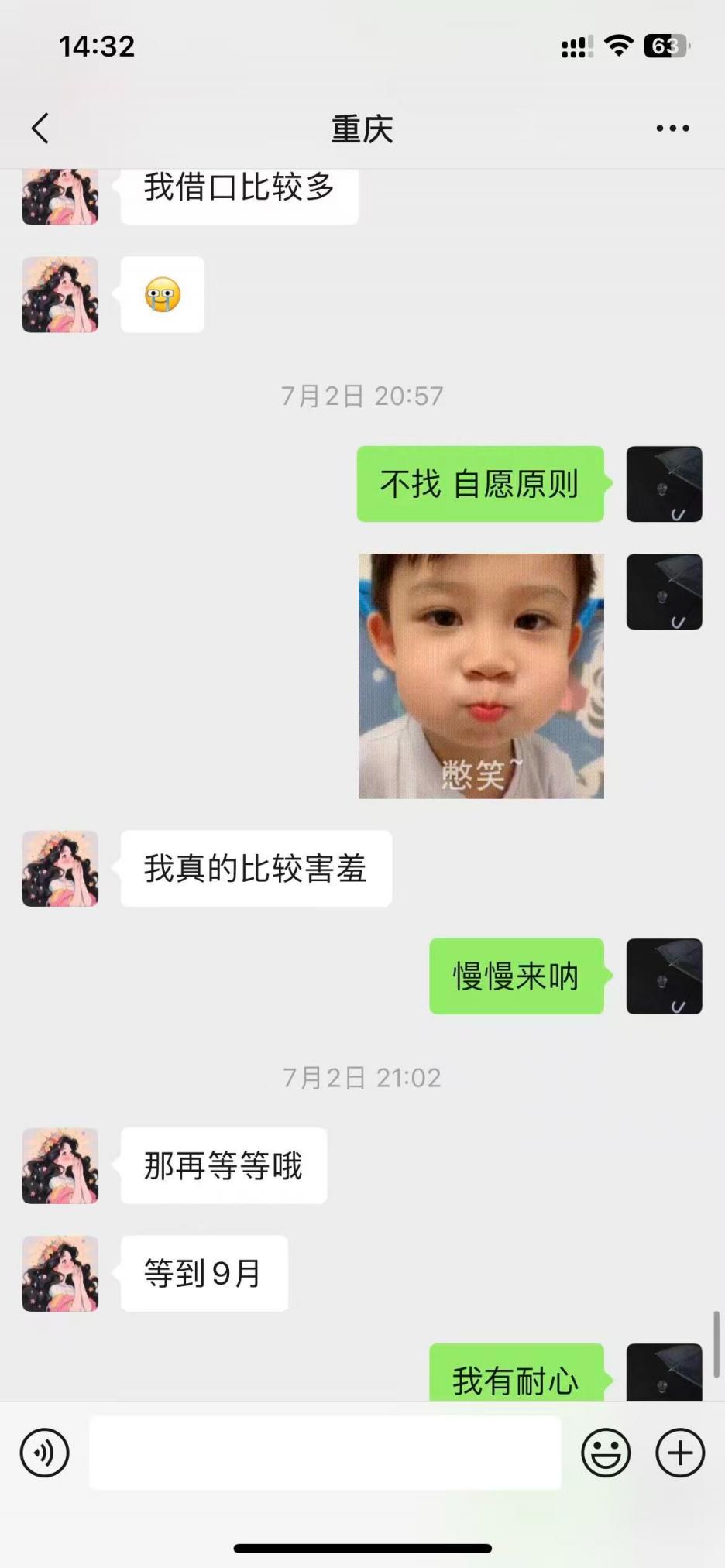
Task: Go back from the 重庆 chat
Action: point(40,129)
